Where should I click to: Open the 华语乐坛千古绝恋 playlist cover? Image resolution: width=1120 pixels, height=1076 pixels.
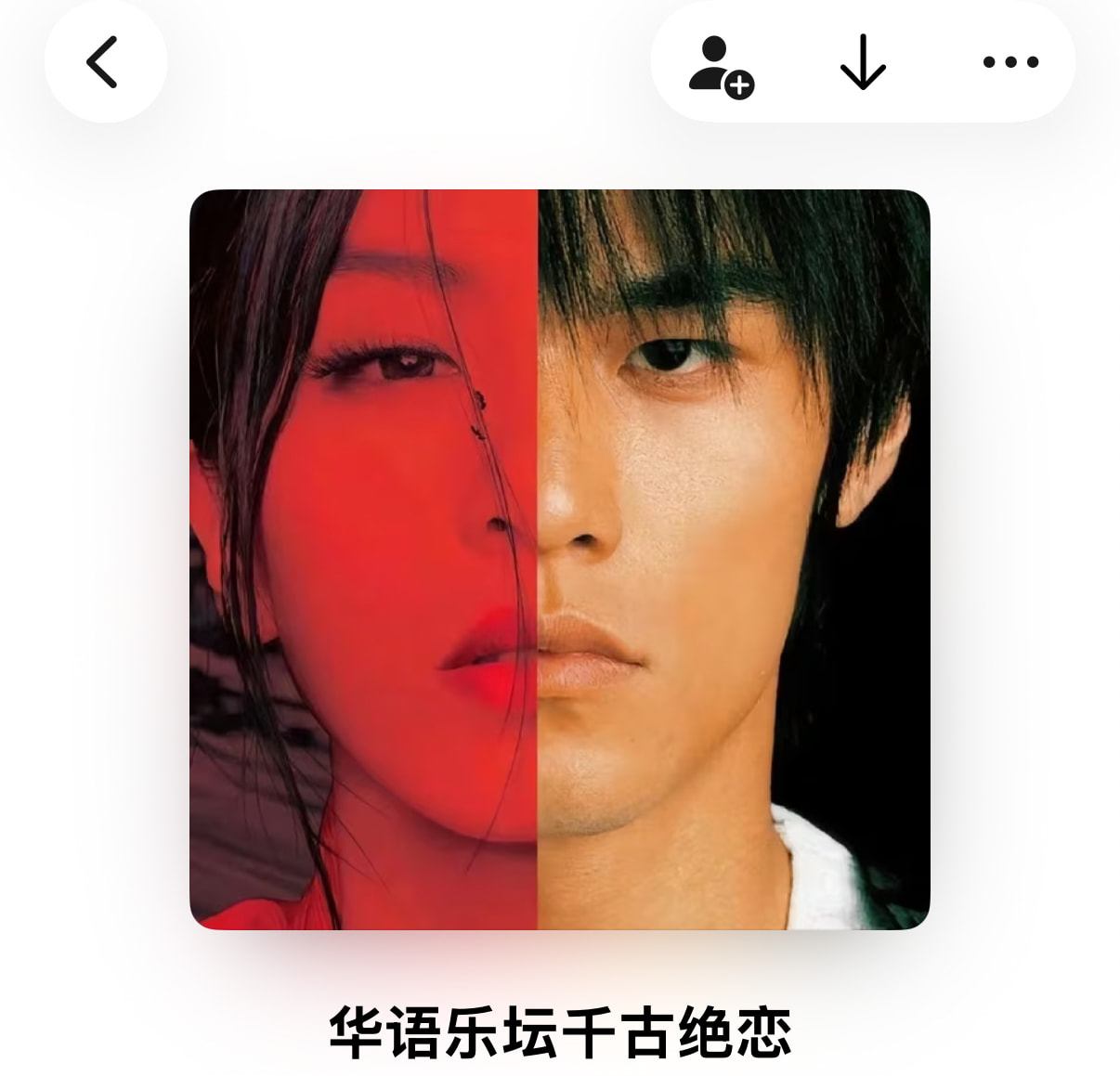pos(559,559)
